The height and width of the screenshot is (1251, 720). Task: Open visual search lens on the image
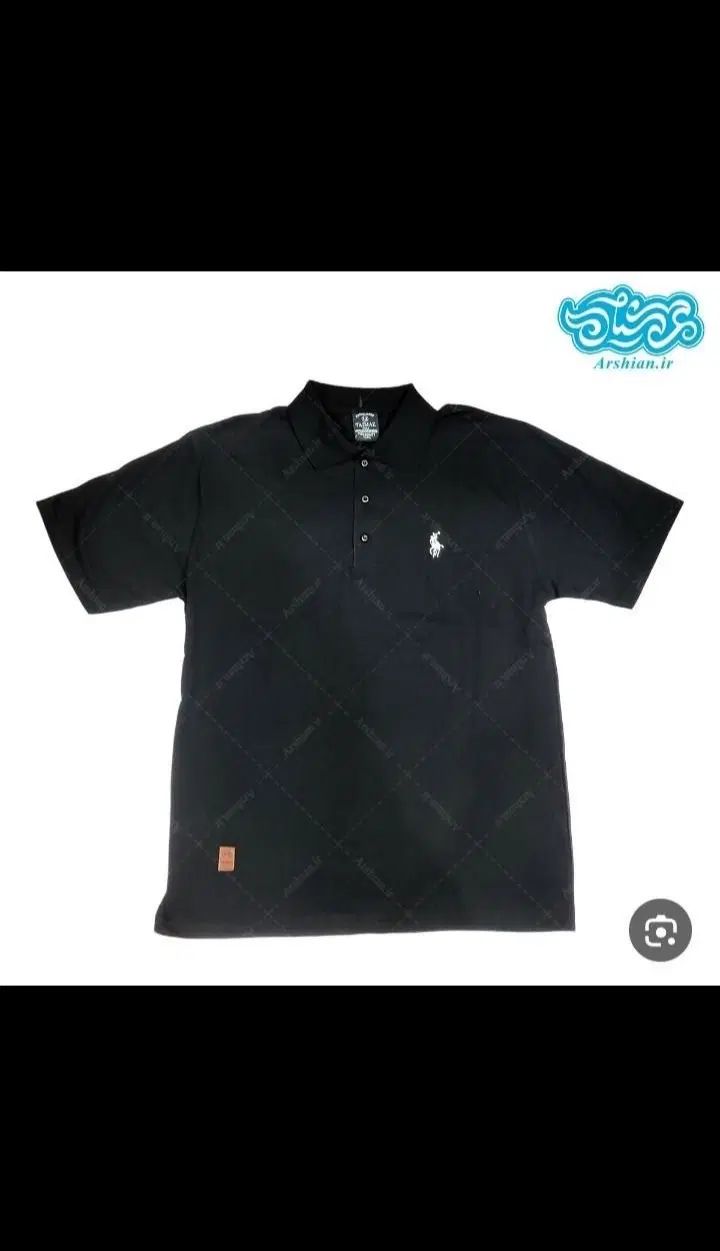click(x=660, y=931)
